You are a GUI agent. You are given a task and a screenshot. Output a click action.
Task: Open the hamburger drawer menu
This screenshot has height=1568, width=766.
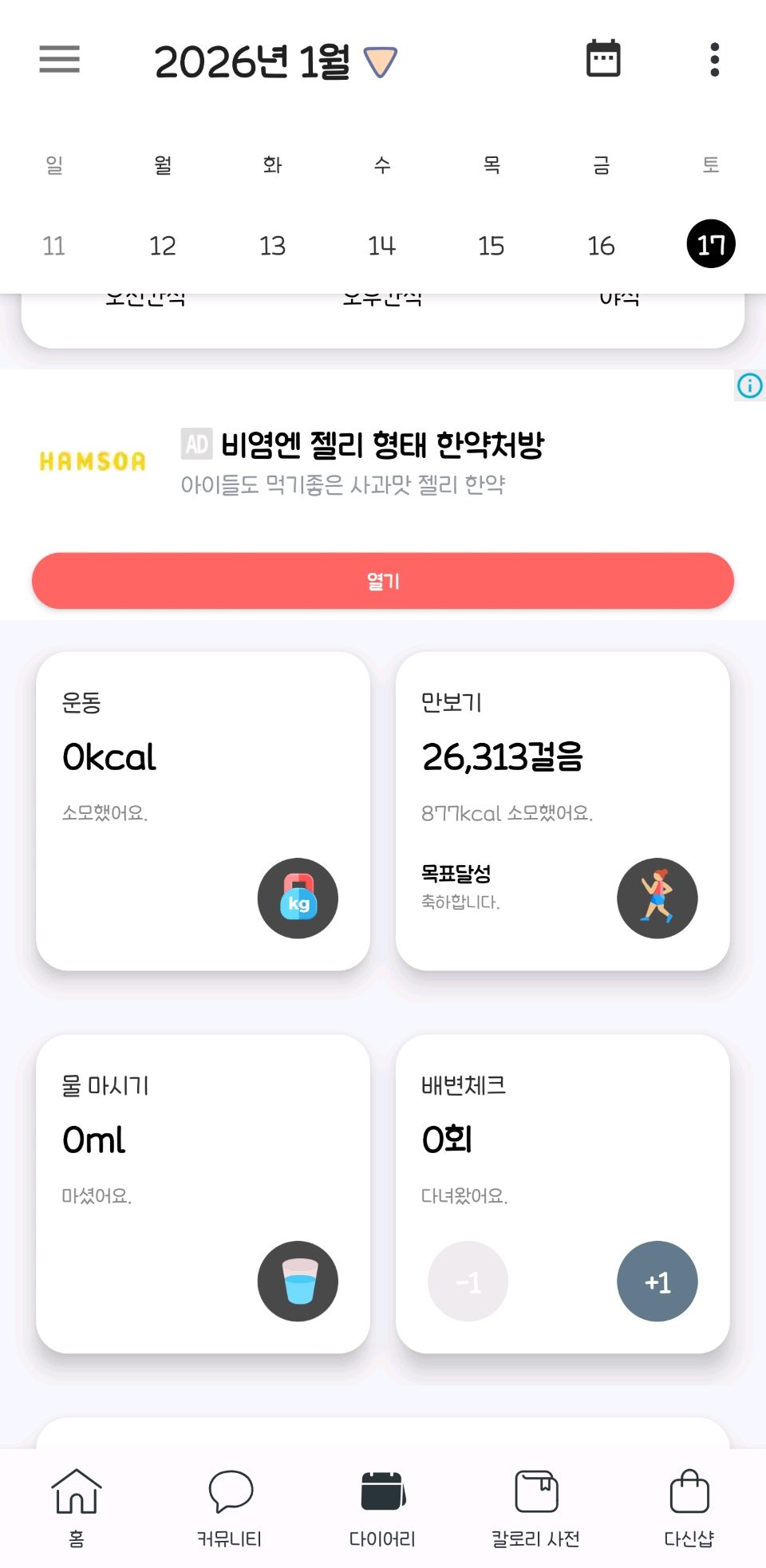(x=60, y=60)
